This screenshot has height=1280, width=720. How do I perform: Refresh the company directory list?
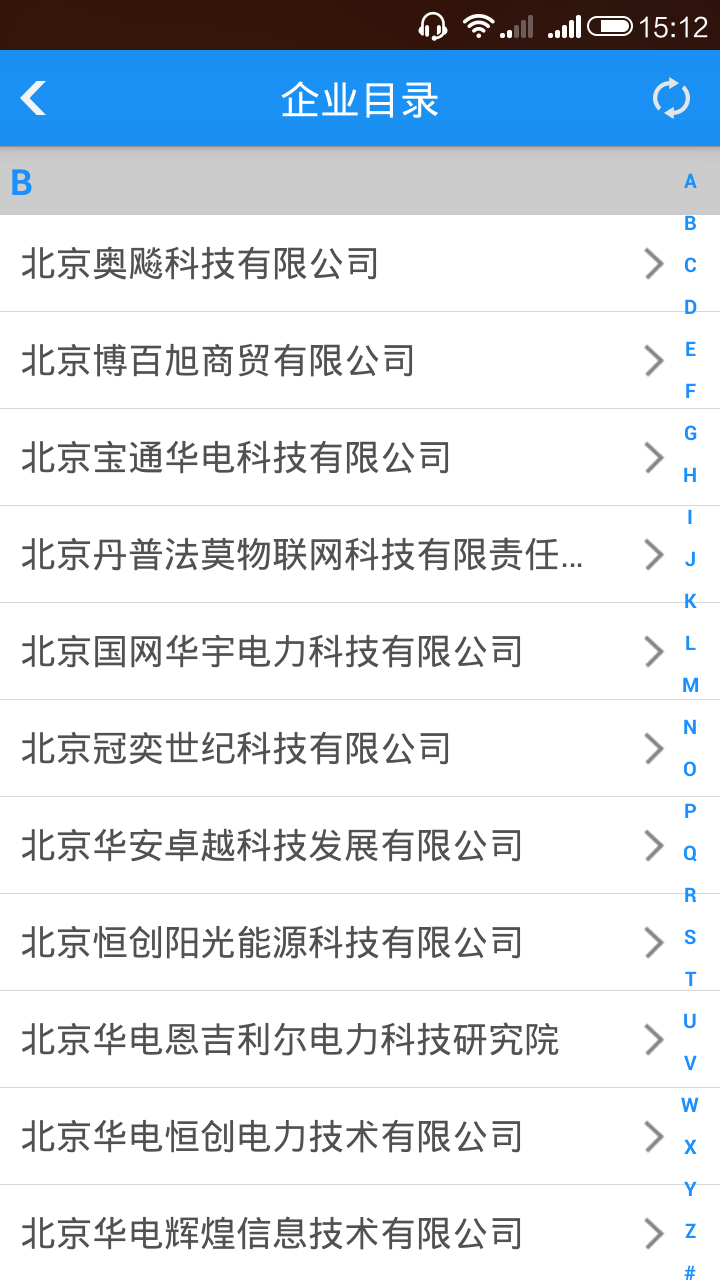pos(671,98)
